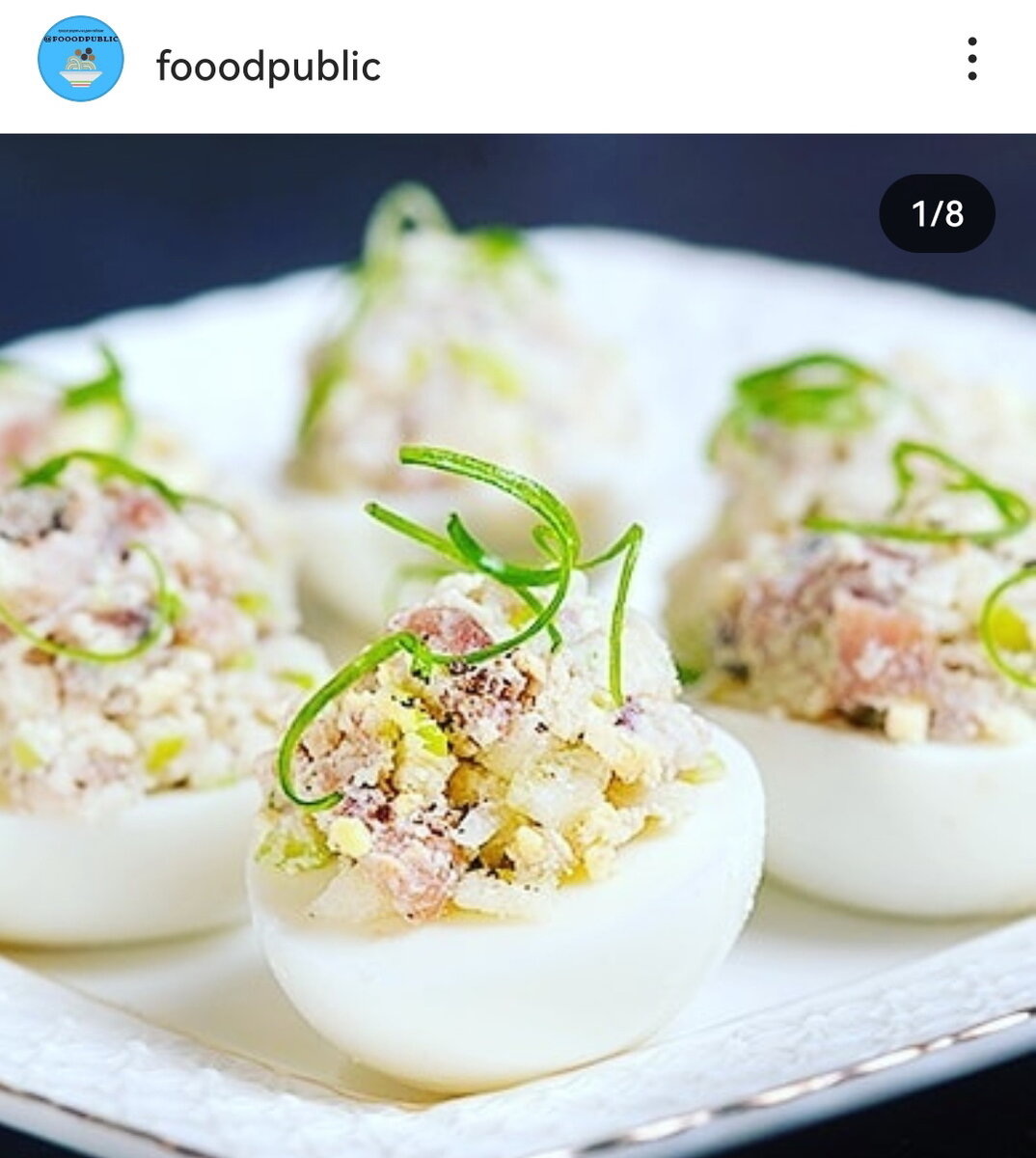Open the fooodpublic username link
Viewport: 1036px width, 1158px height.
point(268,67)
